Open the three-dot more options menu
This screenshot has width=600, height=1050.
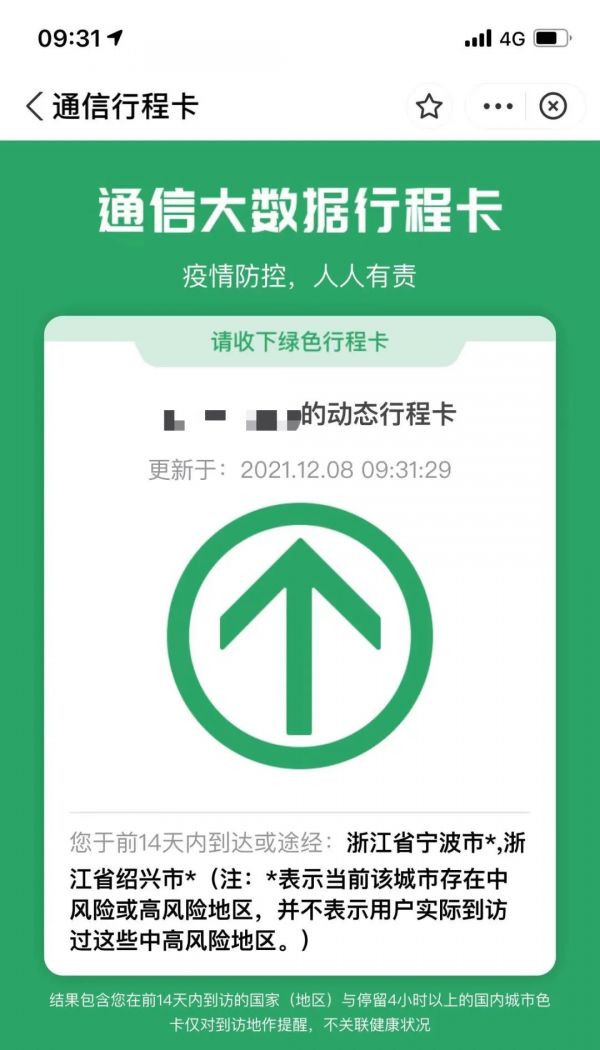tap(498, 106)
